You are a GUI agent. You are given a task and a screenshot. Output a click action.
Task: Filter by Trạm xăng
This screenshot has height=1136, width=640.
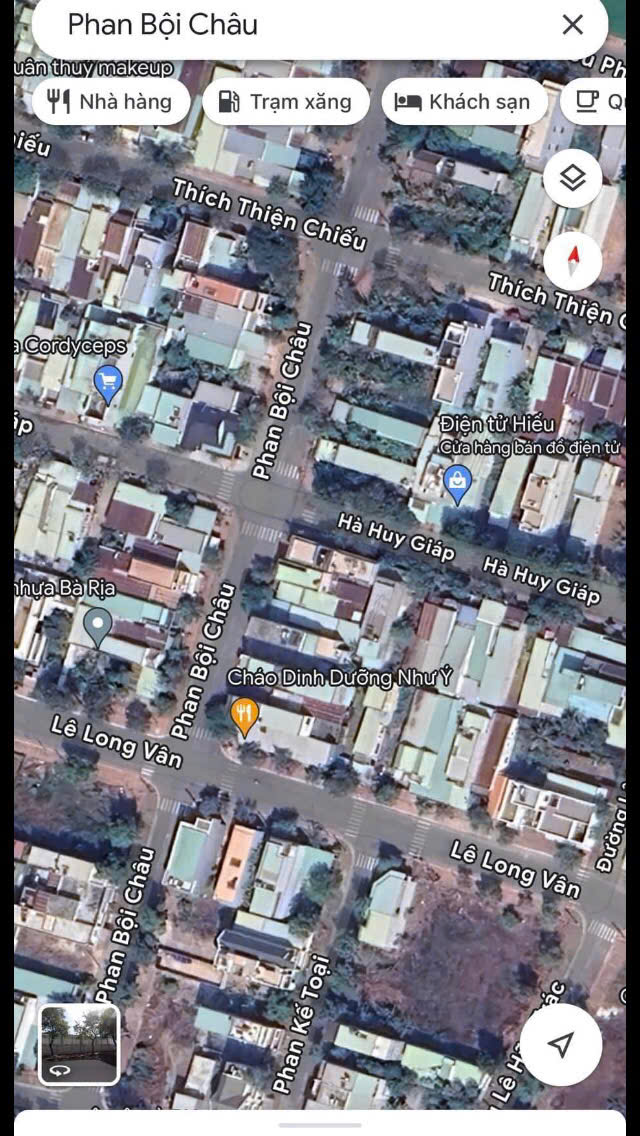286,102
